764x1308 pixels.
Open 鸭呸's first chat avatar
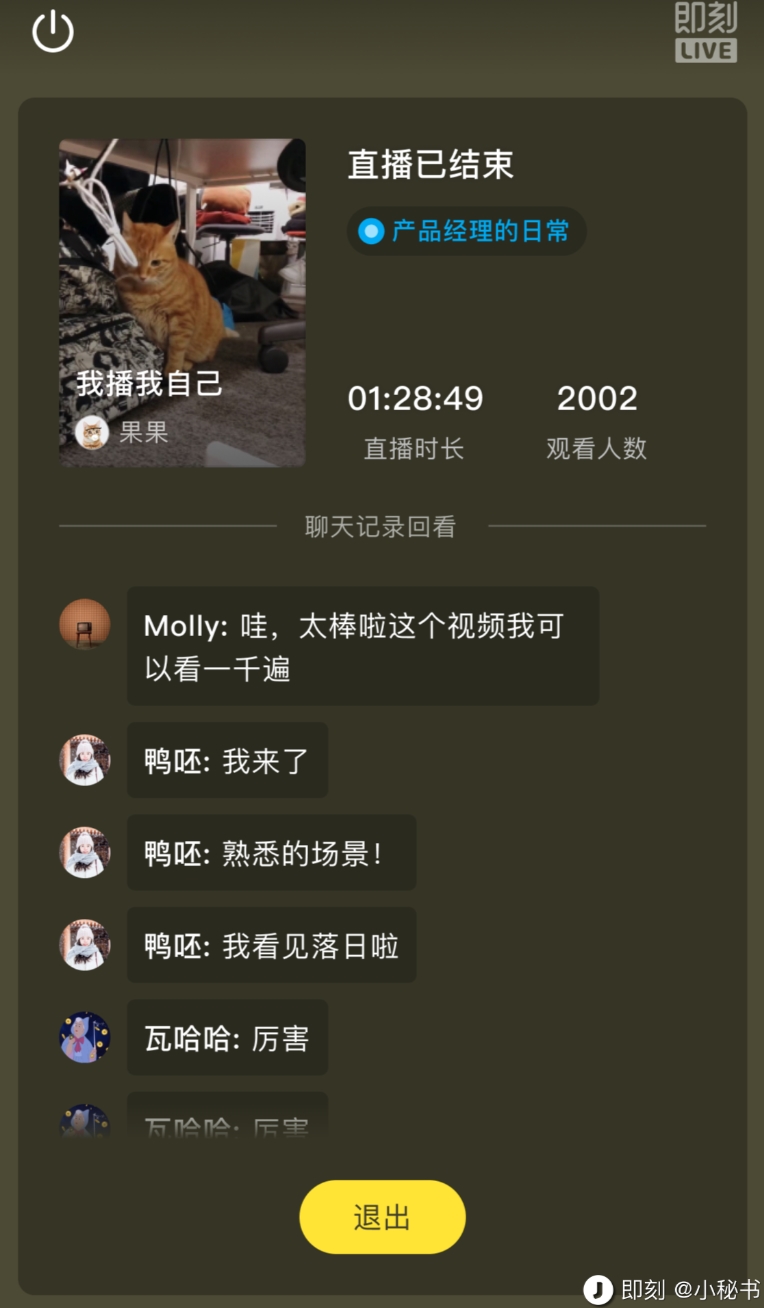click(x=84, y=761)
